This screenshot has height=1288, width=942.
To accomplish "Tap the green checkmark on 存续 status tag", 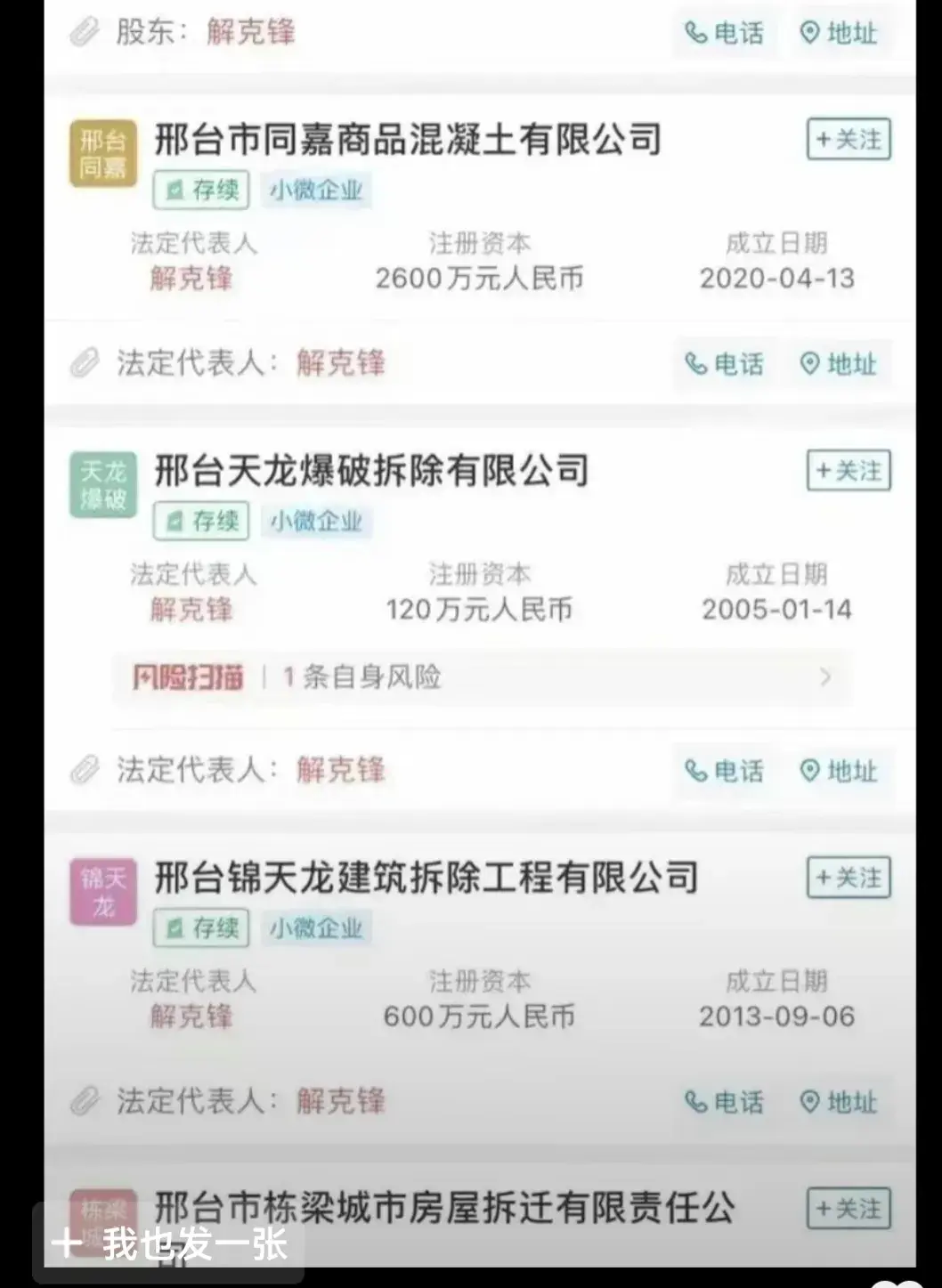I will [175, 191].
